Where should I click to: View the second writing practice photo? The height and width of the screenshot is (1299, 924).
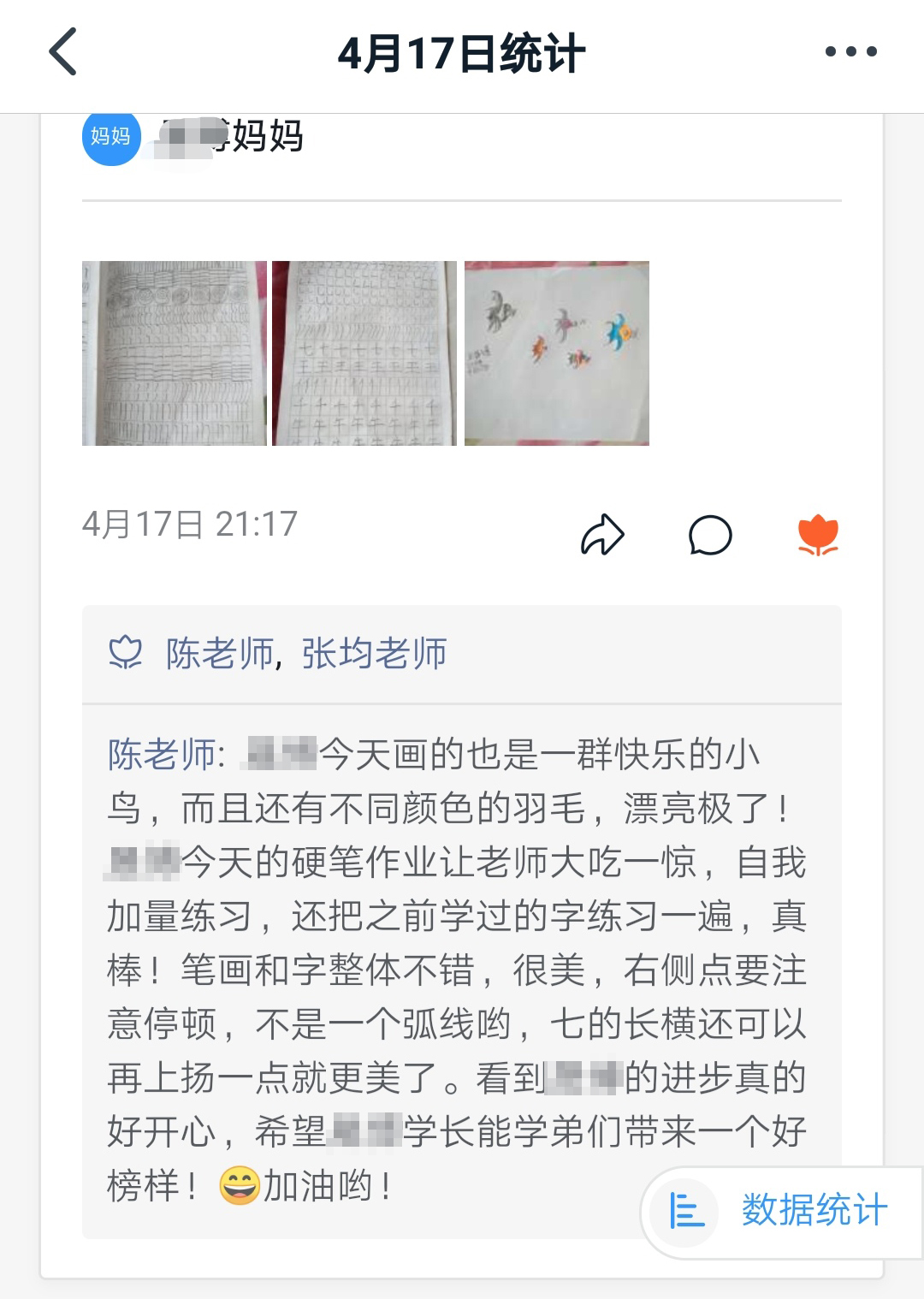[x=364, y=353]
